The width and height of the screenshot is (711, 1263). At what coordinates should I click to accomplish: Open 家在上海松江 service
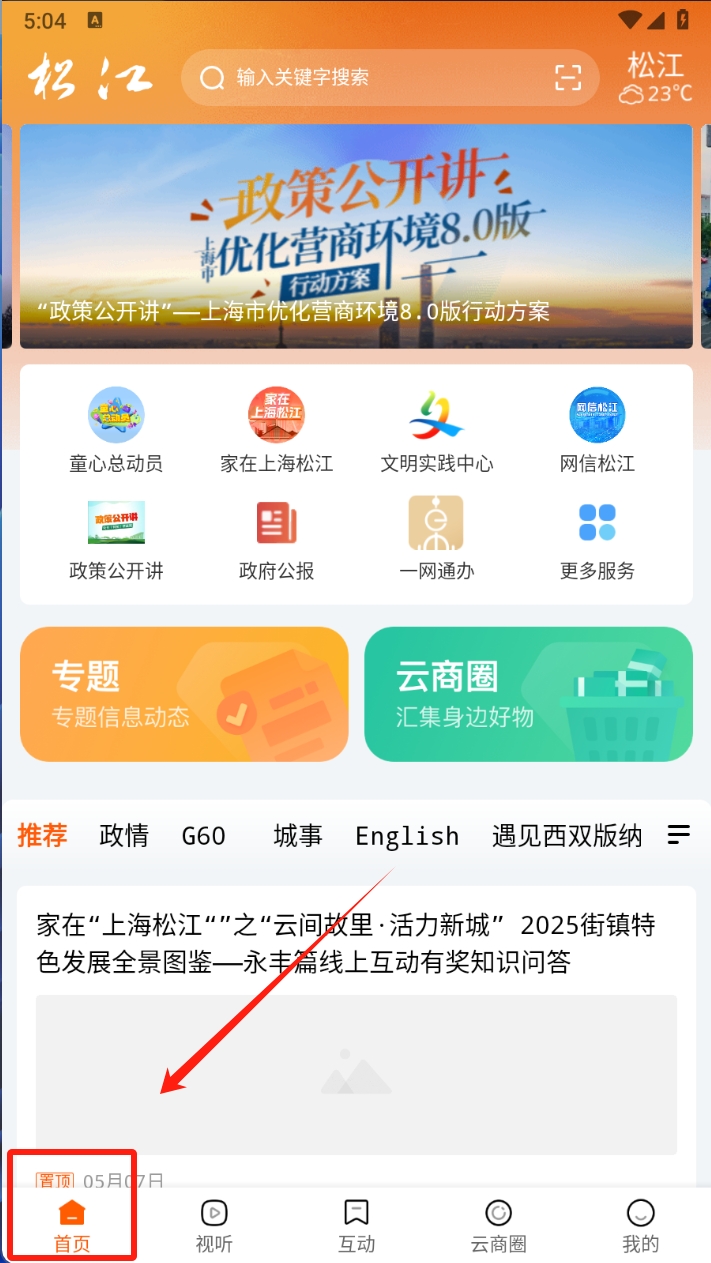pyautogui.click(x=276, y=430)
